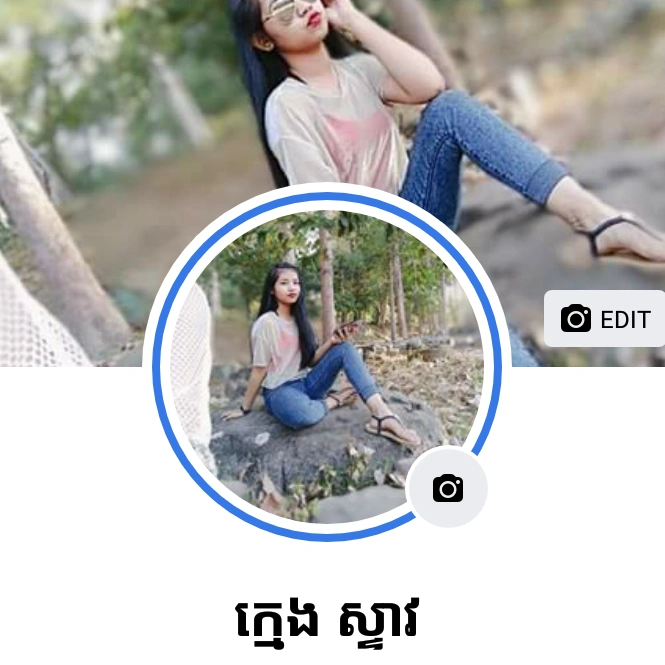Tap EDIT button on cover photo
The image size is (665, 665).
606,319
